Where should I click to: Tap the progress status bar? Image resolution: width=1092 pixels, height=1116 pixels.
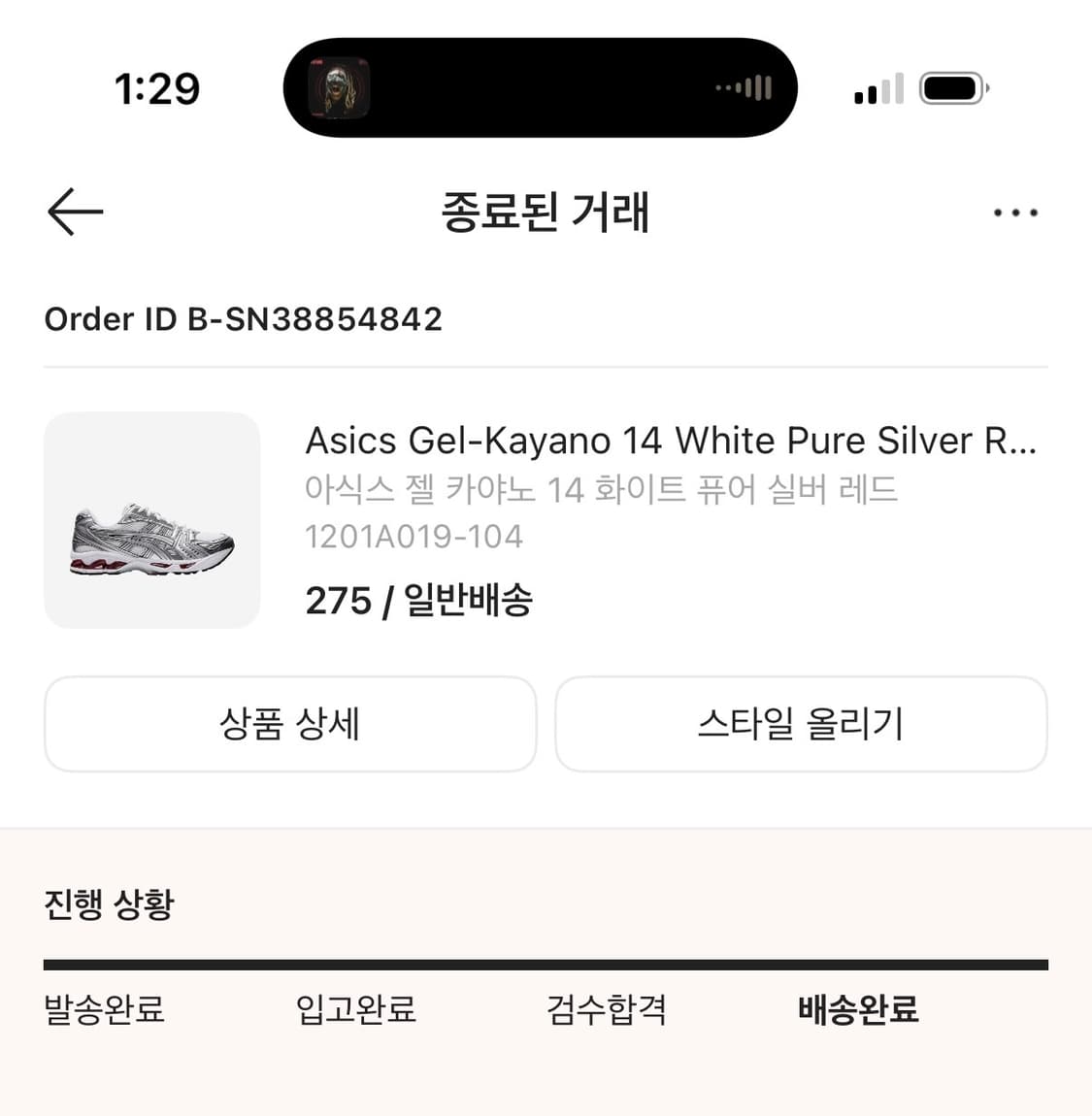tap(546, 964)
